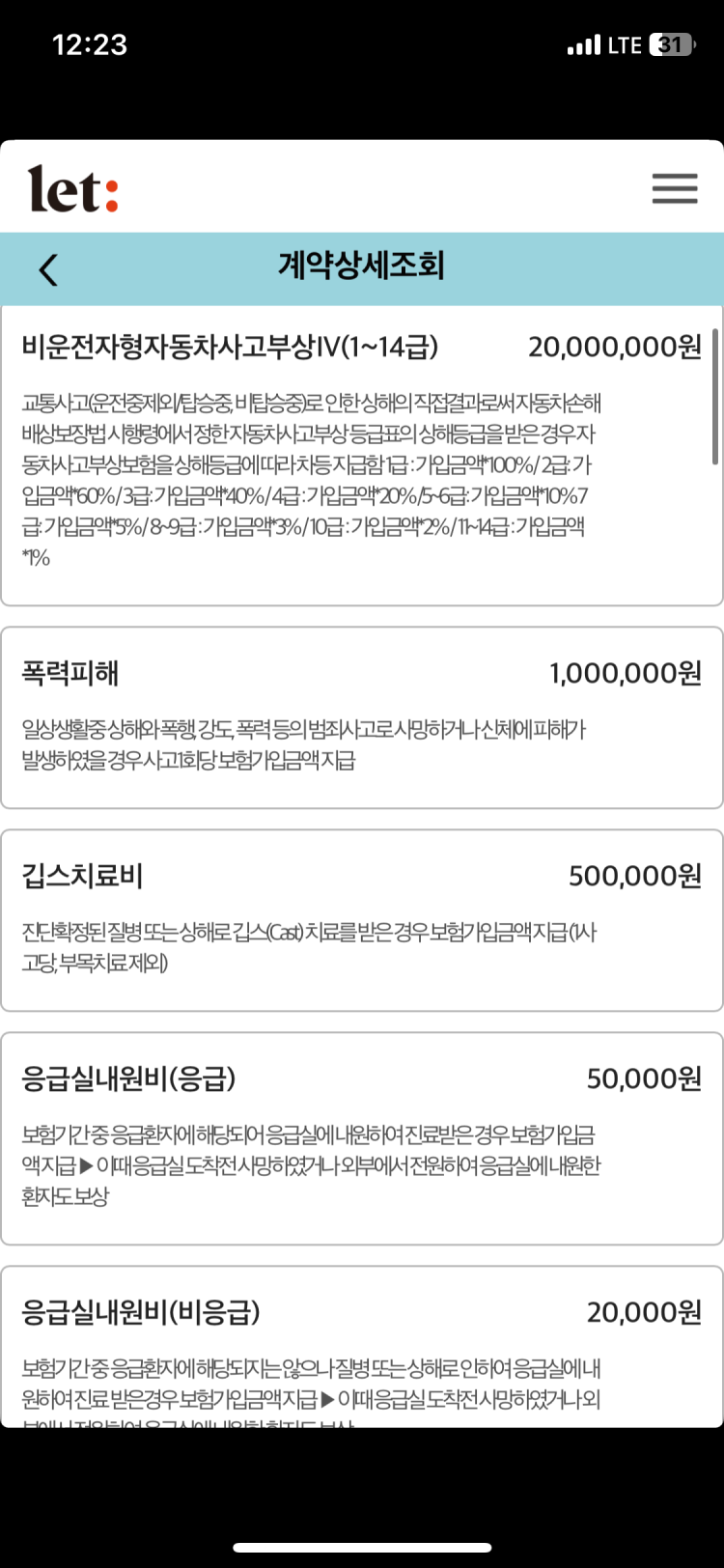Open the hamburger menu
Viewport: 724px width, 1568px height.
click(x=674, y=188)
